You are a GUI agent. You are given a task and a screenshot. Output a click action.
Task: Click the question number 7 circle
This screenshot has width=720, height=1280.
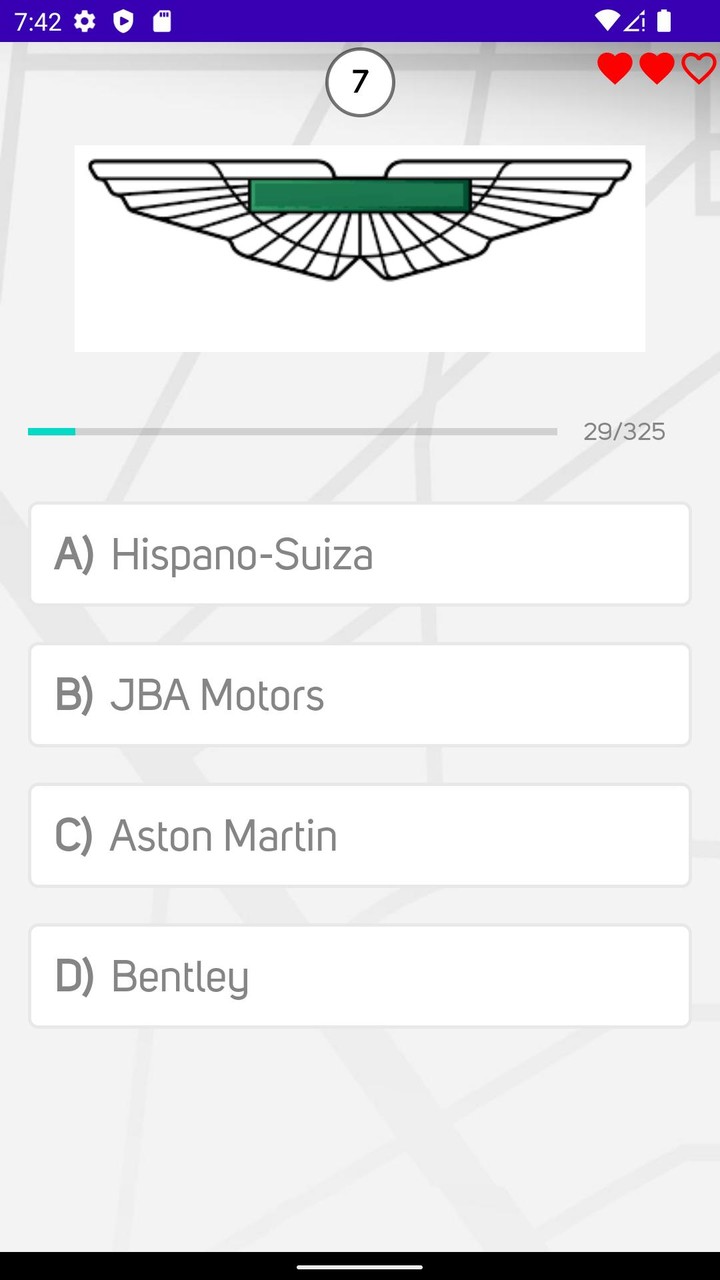click(359, 83)
